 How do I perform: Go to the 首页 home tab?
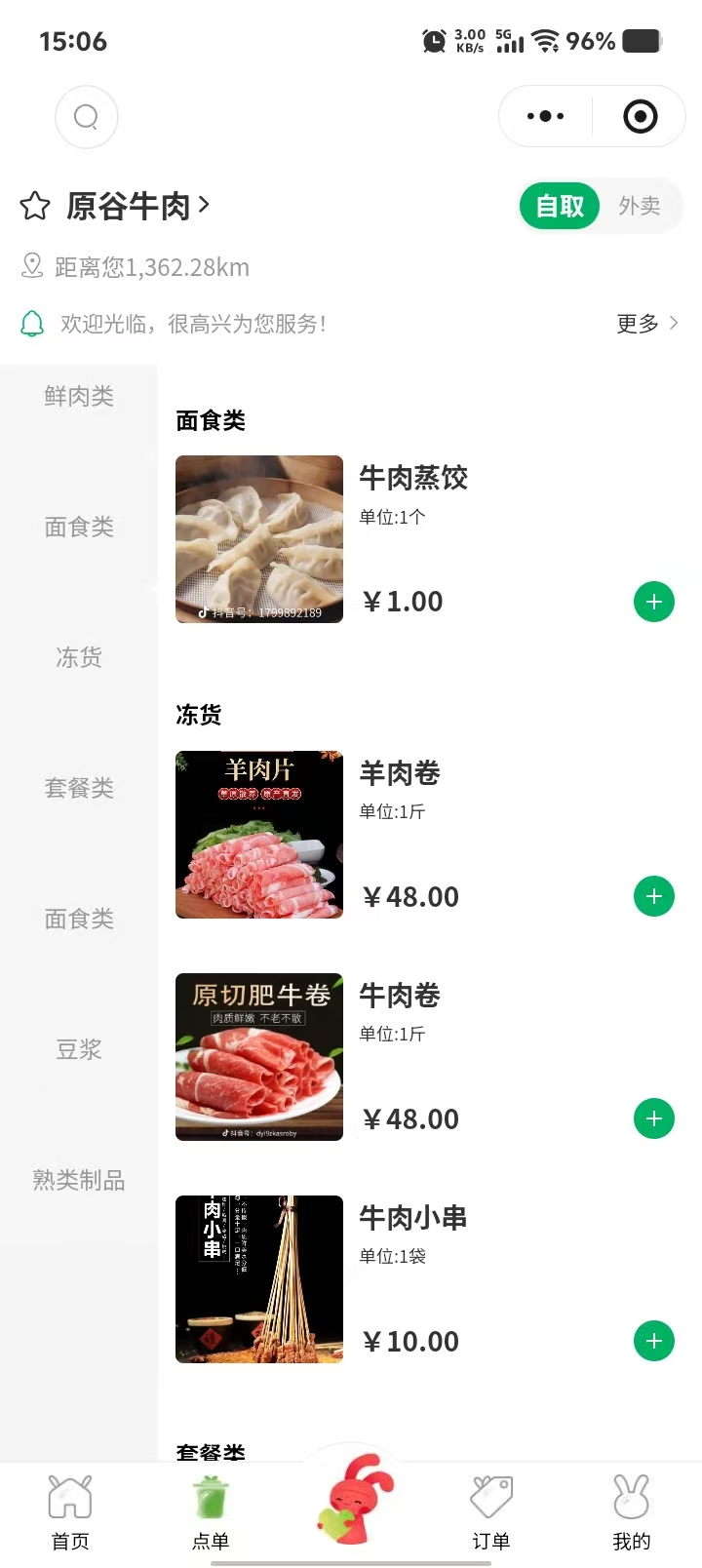(x=70, y=1511)
